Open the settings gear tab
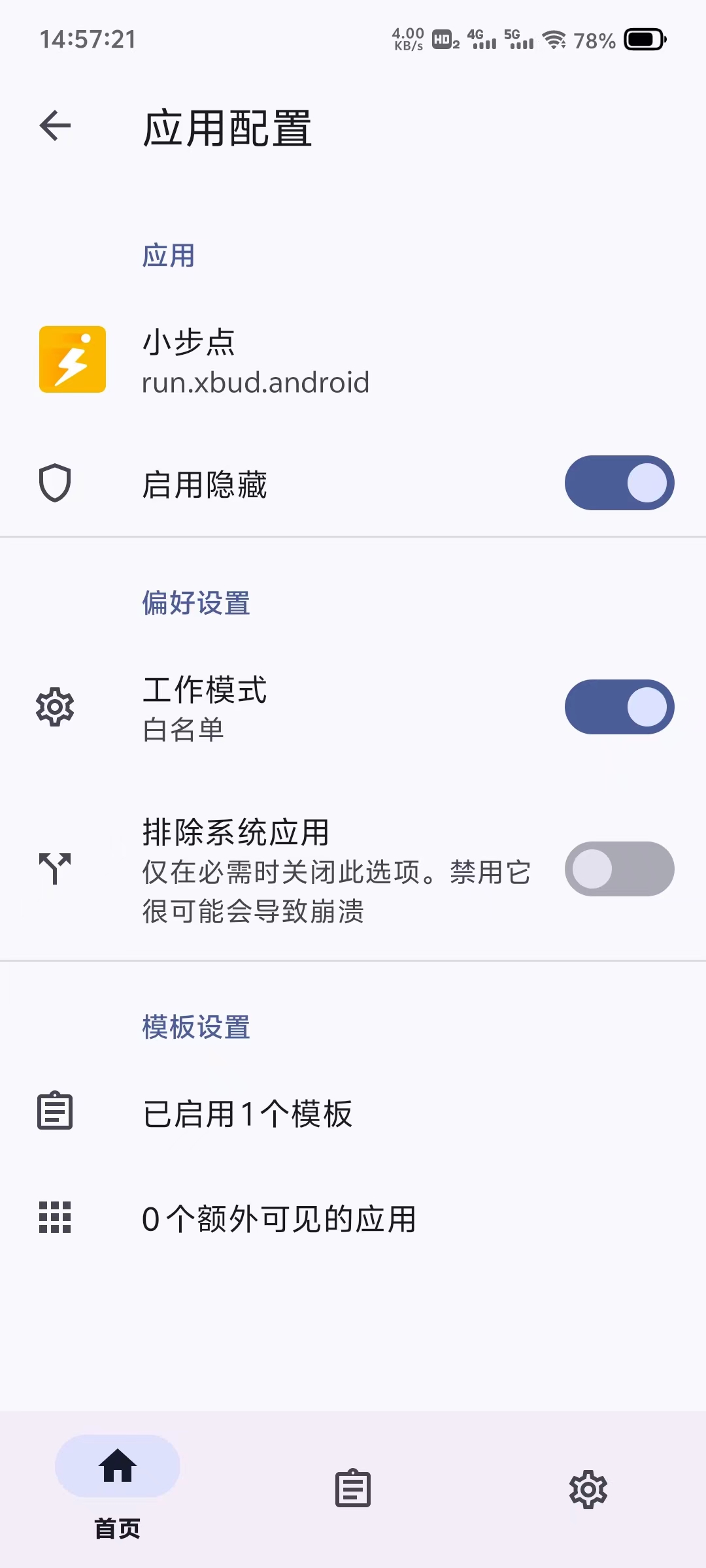The width and height of the screenshot is (706, 1568). [x=588, y=1488]
